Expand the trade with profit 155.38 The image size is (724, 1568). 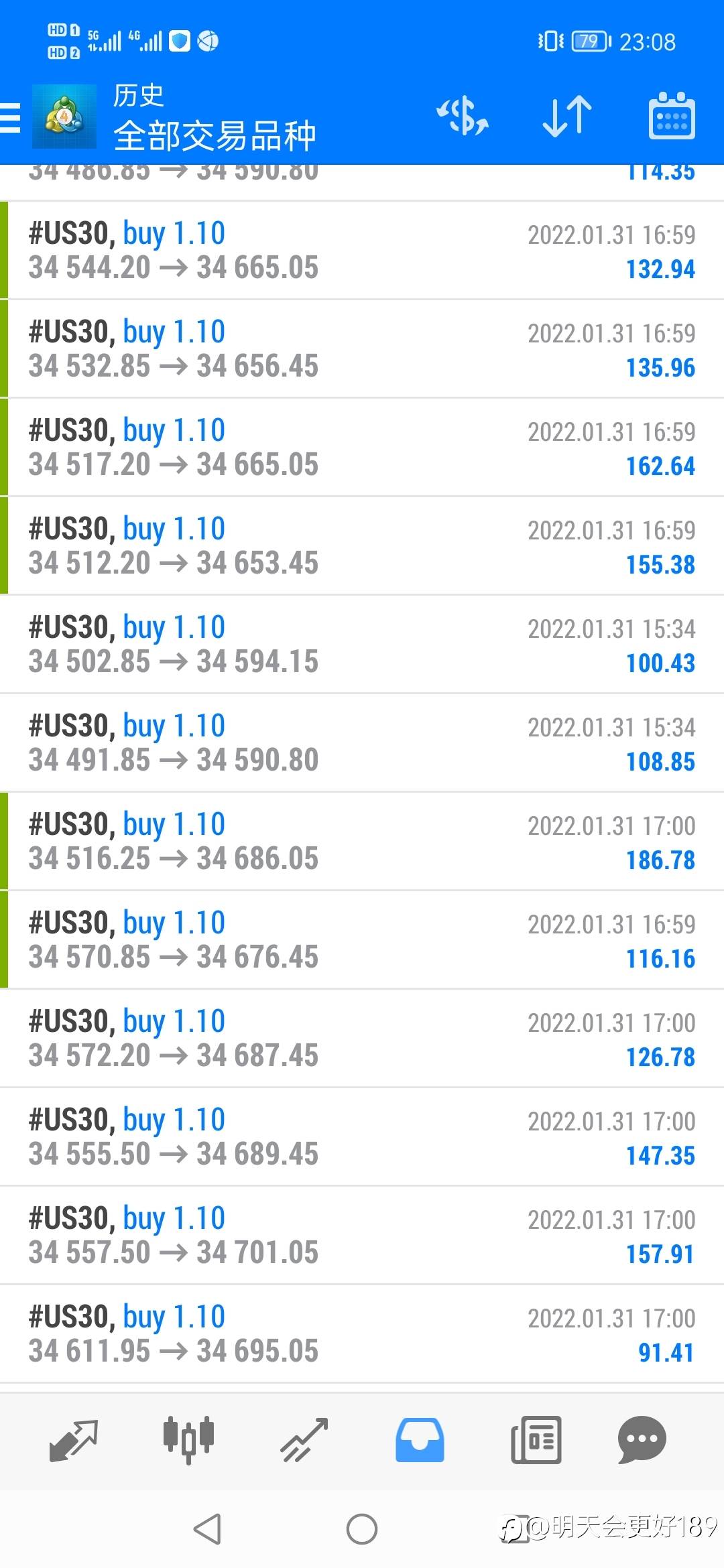(x=362, y=545)
